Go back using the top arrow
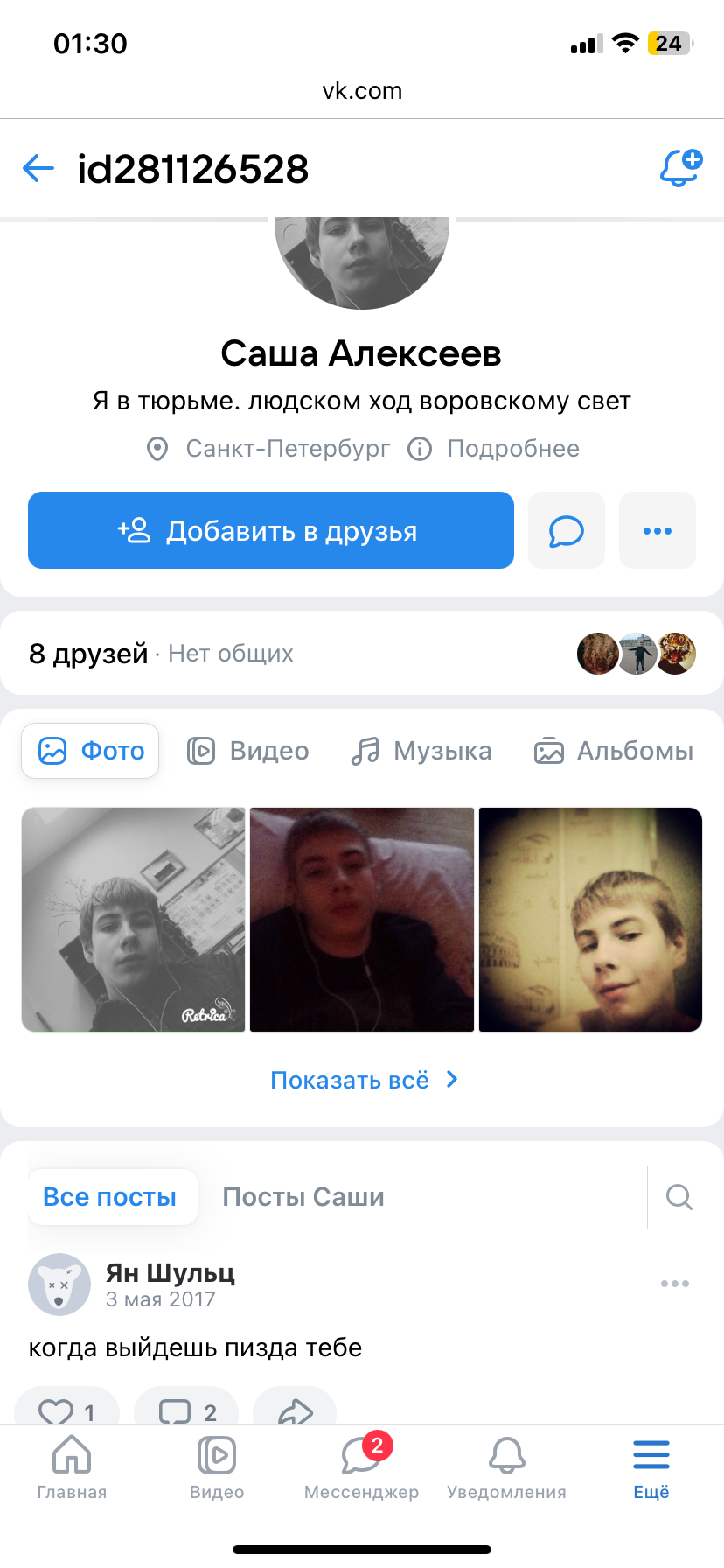This screenshot has height=1568, width=724. pyautogui.click(x=38, y=168)
